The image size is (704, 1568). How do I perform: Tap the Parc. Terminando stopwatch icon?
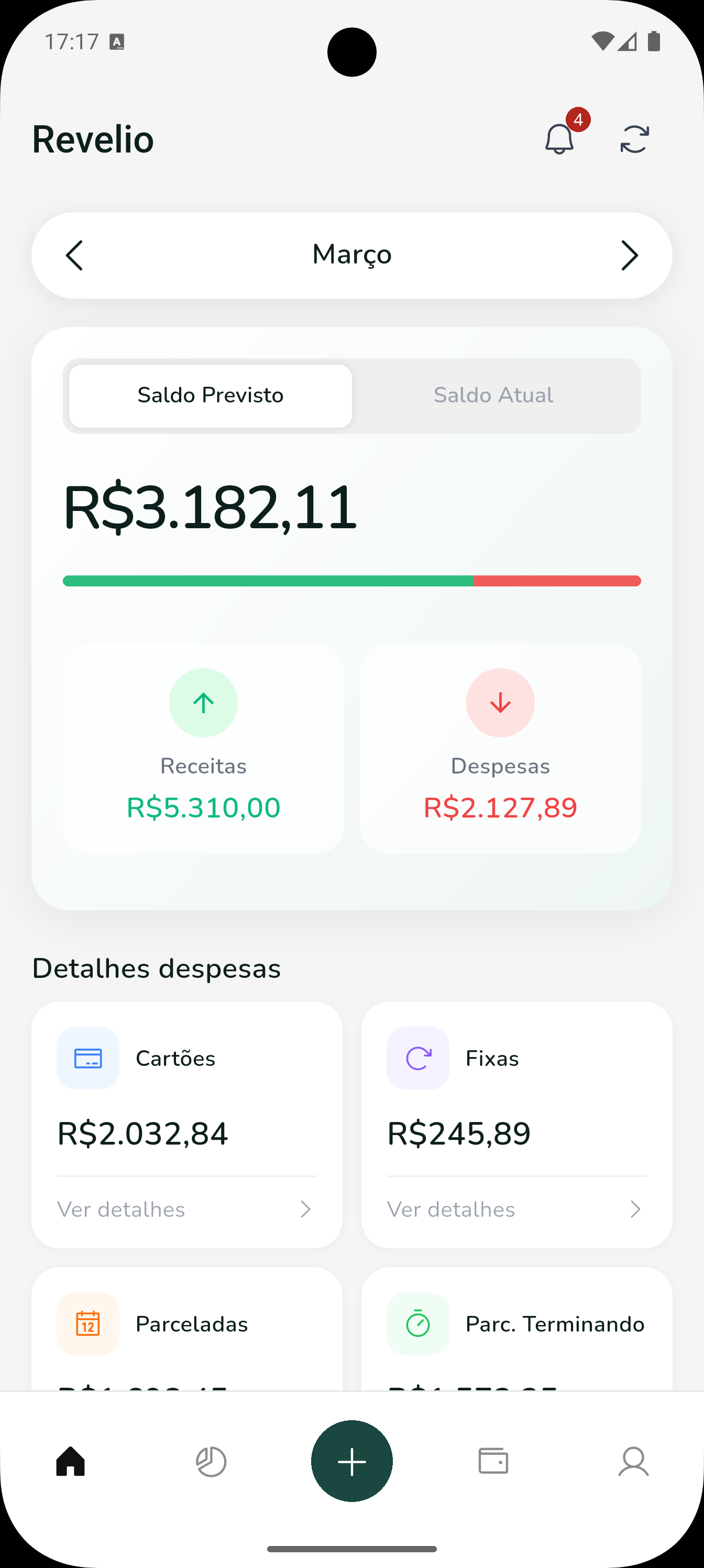pos(417,1324)
